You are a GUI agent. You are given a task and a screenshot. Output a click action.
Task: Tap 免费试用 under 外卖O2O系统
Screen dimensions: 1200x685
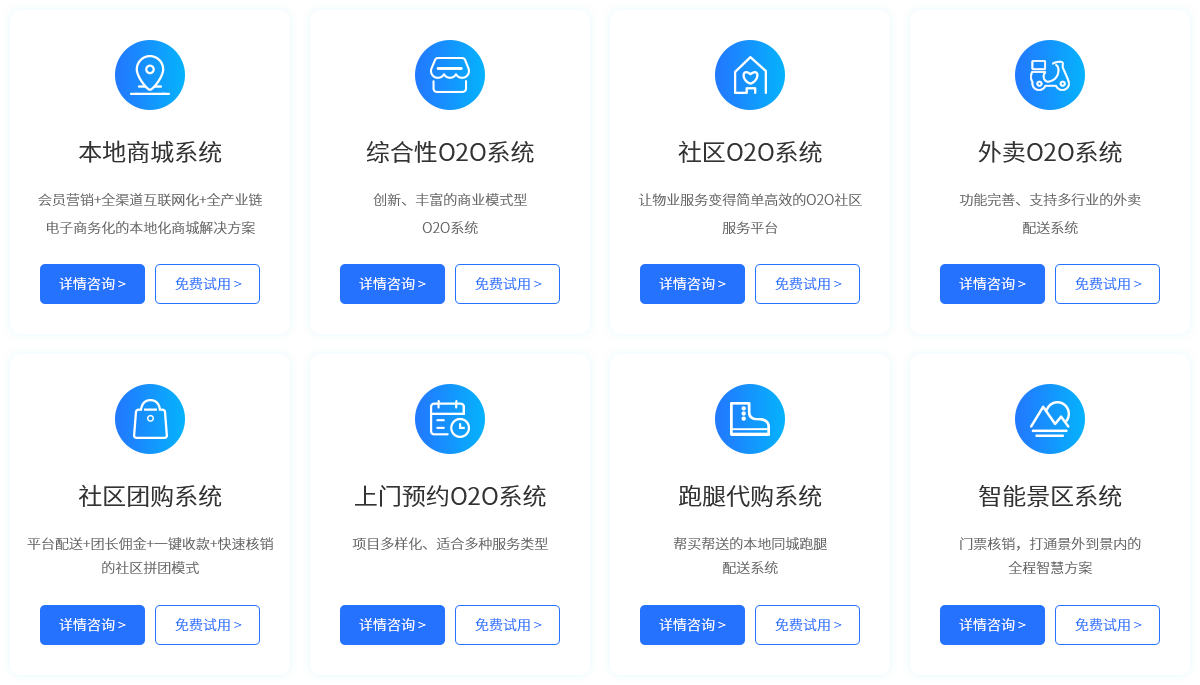pyautogui.click(x=1107, y=284)
